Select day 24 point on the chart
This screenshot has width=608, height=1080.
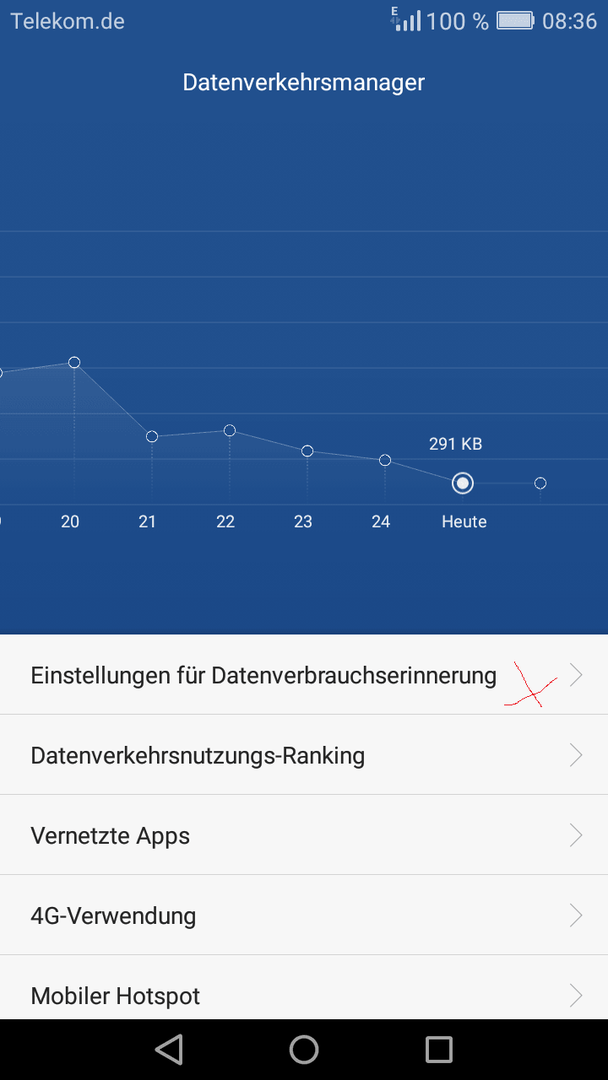pos(385,460)
